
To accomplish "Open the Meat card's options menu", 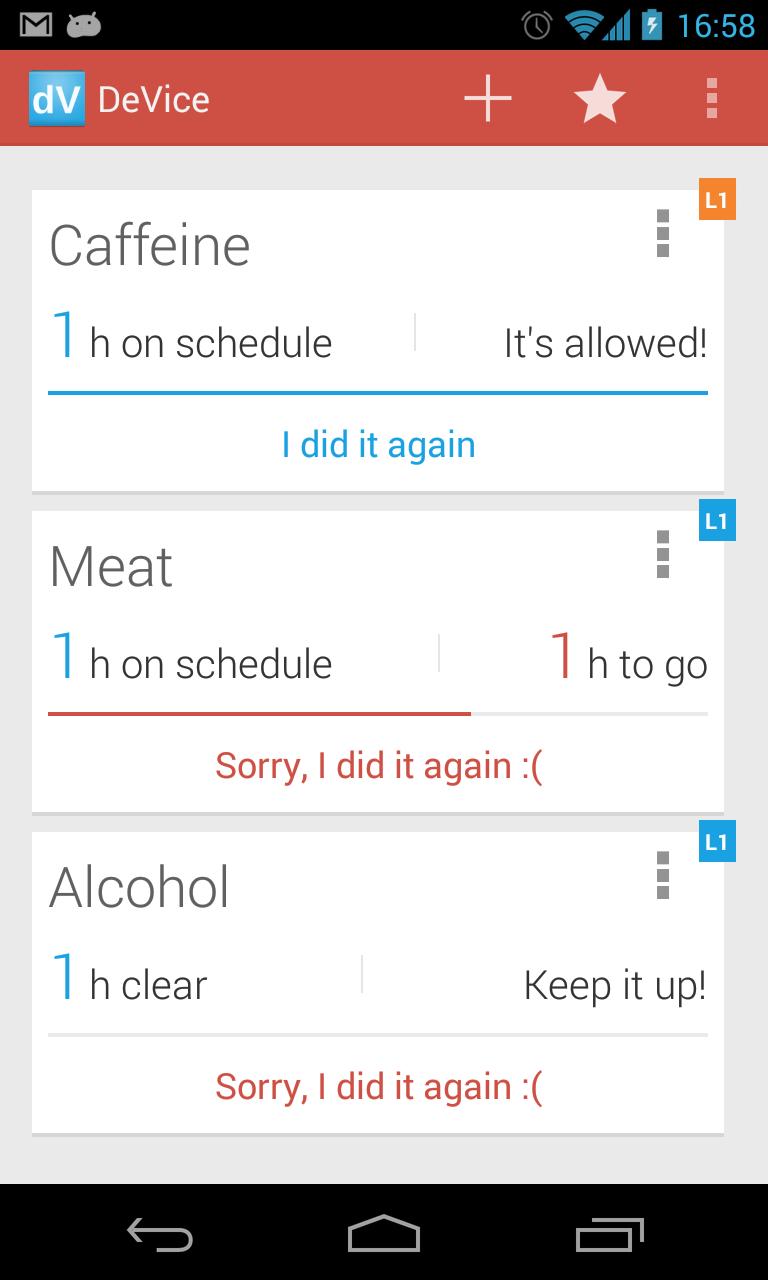I will [662, 555].
